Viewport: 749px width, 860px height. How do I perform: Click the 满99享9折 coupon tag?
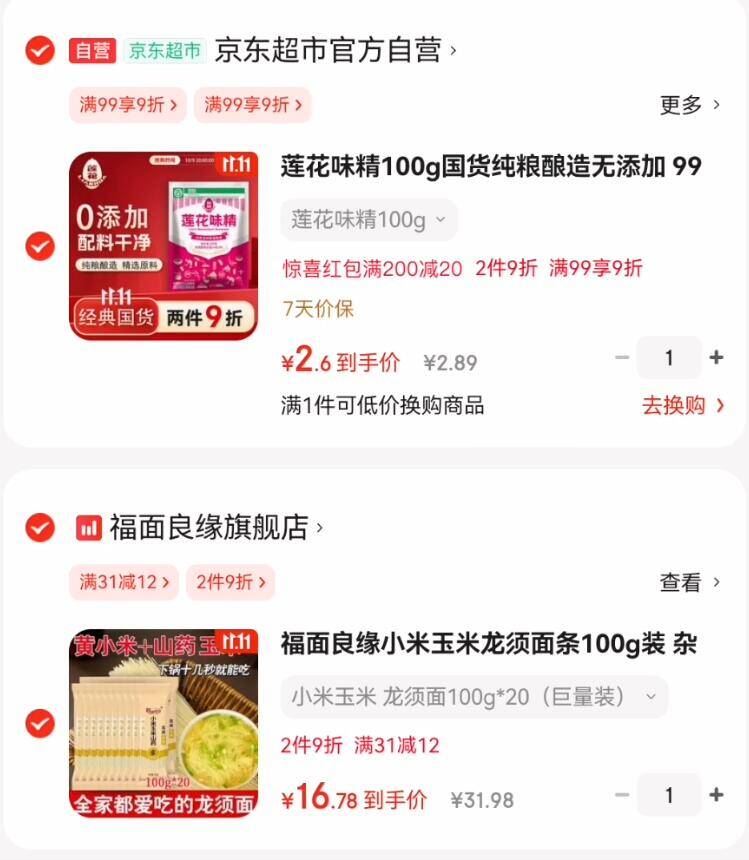tap(127, 104)
